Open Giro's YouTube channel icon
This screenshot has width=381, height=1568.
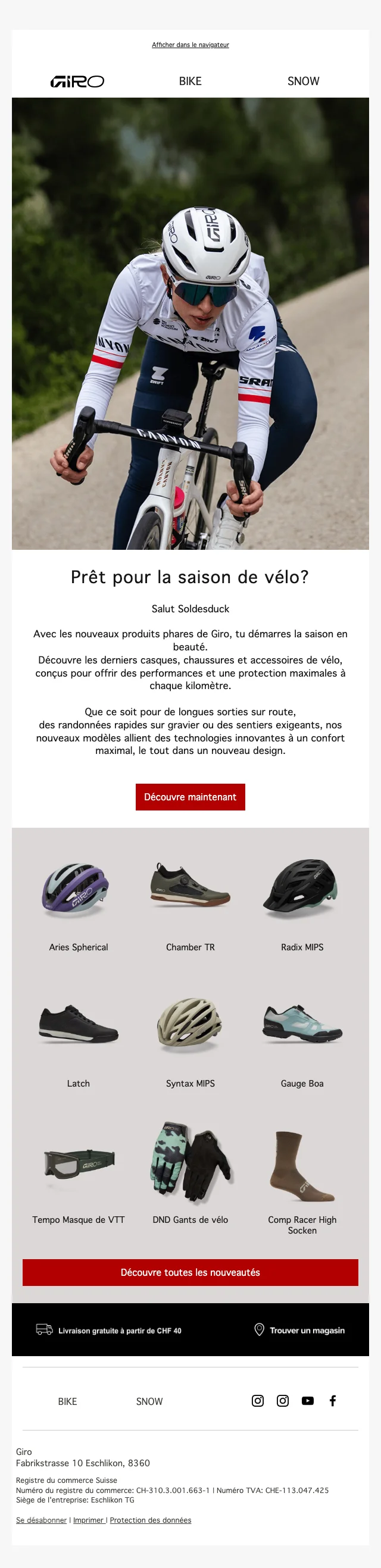pyautogui.click(x=307, y=1401)
